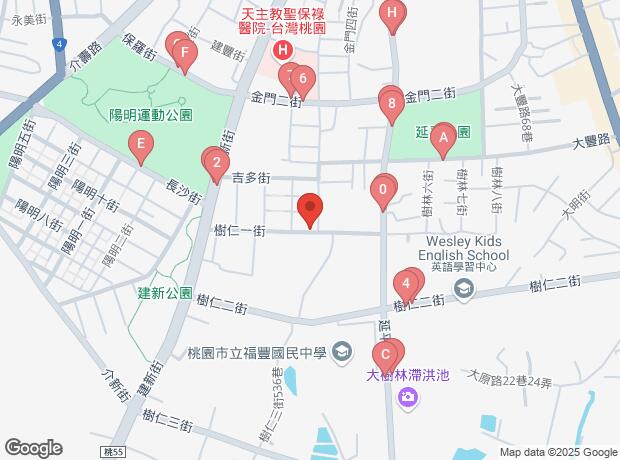Open the 天主教聖保祿醫院 hospital icon

point(283,50)
